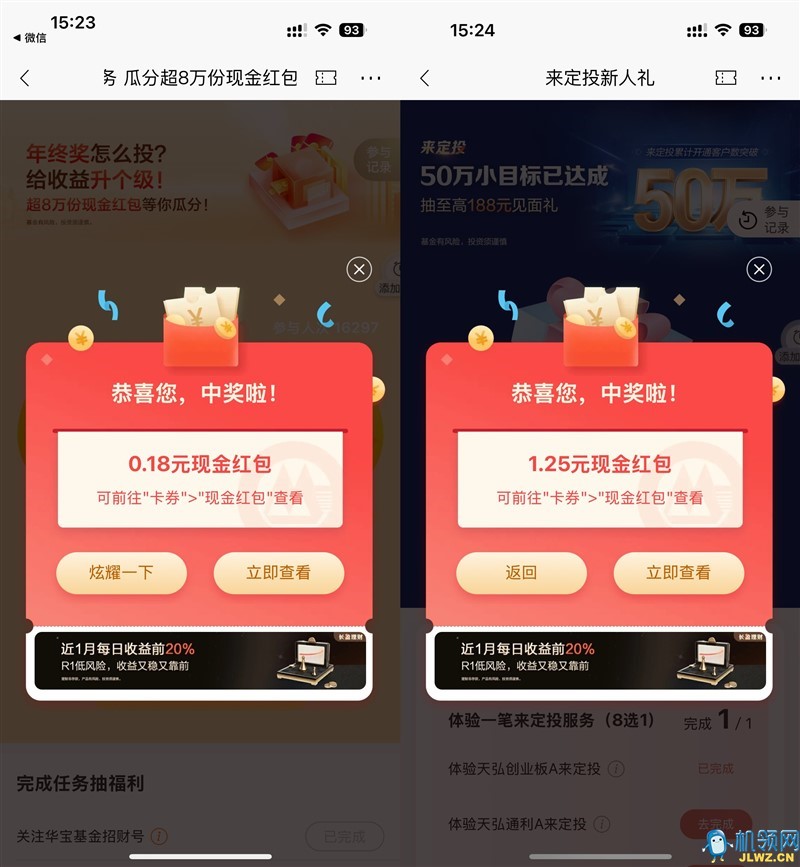The image size is (800, 867).
Task: Open coupon icon on 瓜分超8万份现金红包 page
Action: point(326,78)
